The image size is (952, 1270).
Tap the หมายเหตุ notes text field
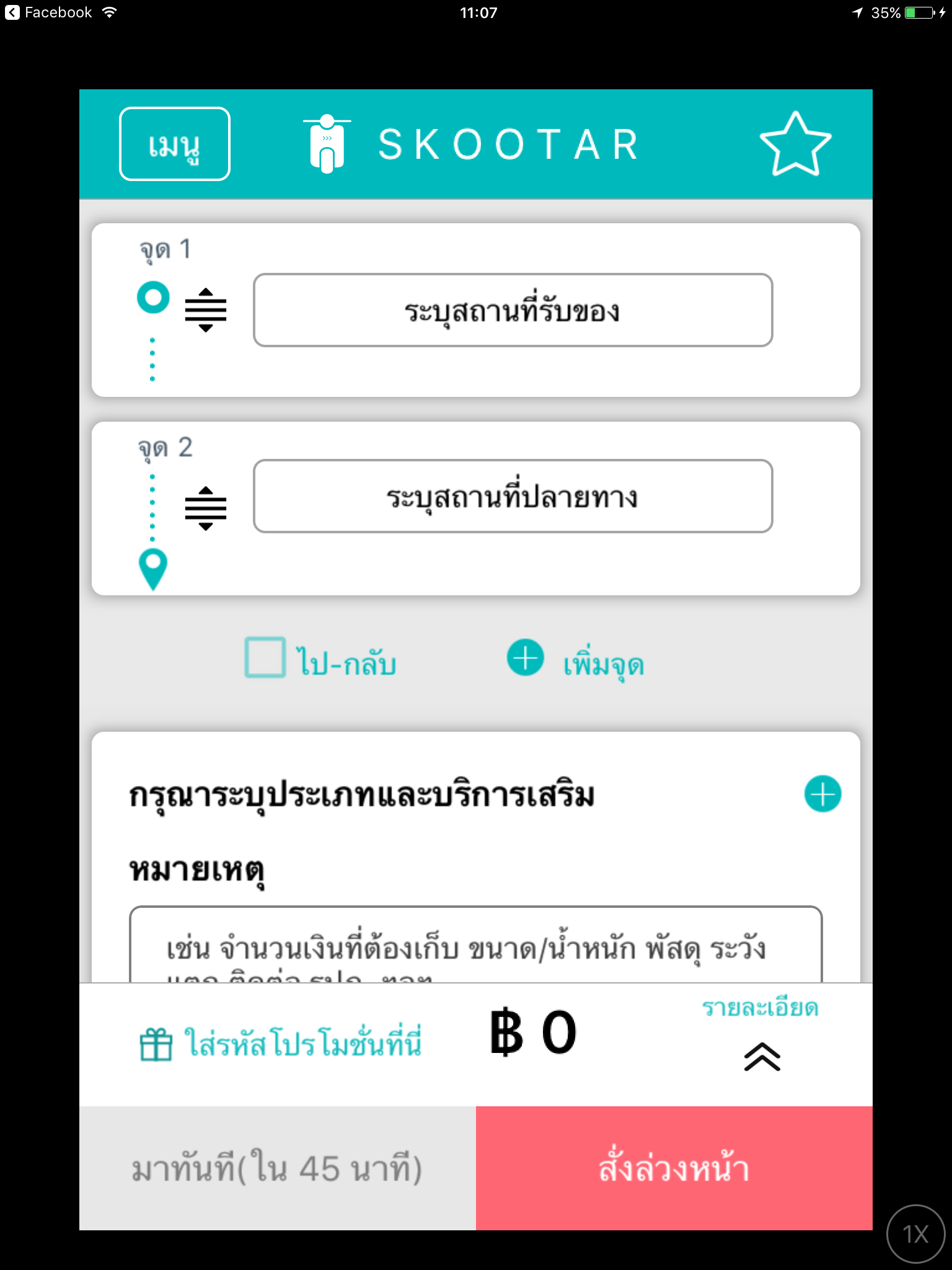click(x=475, y=948)
